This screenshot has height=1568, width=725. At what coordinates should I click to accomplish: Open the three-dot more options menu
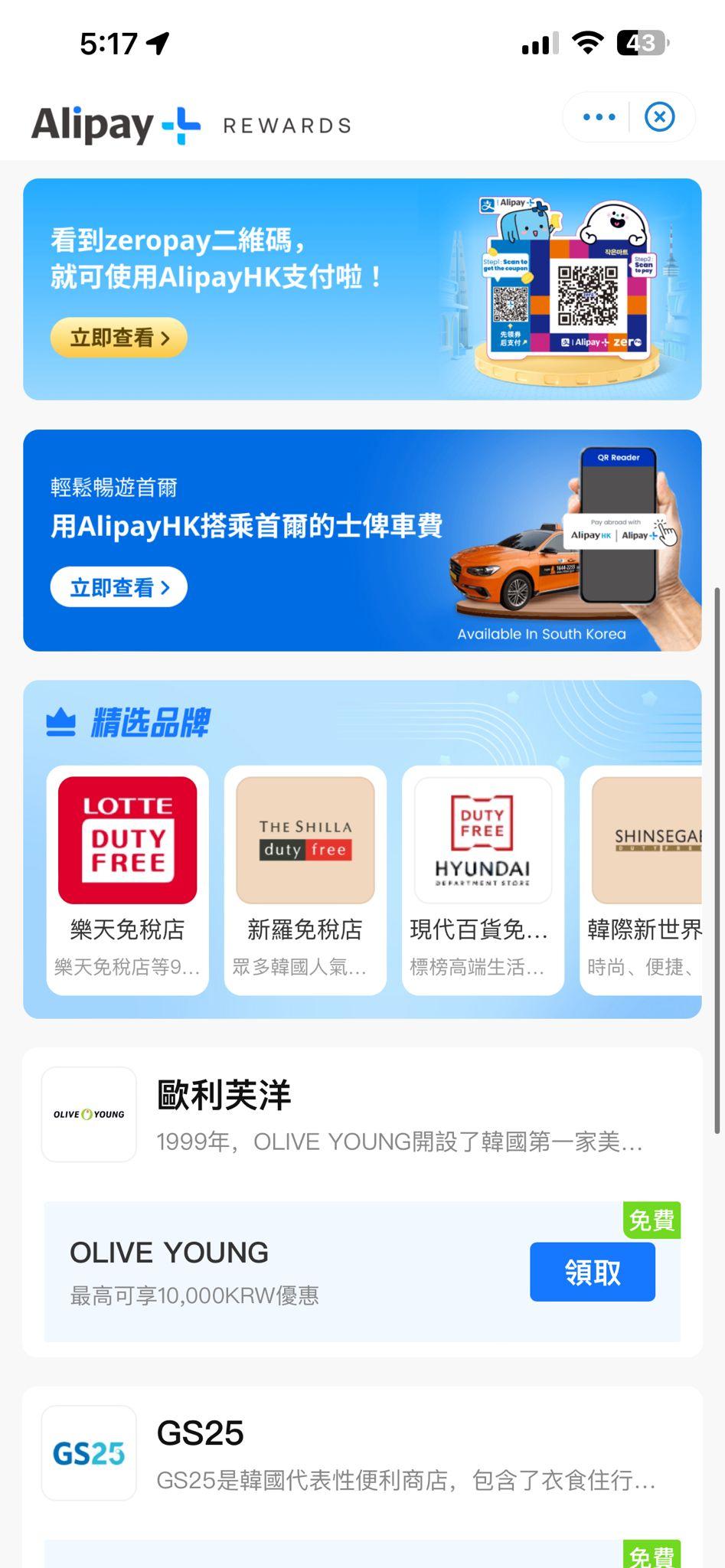click(599, 117)
